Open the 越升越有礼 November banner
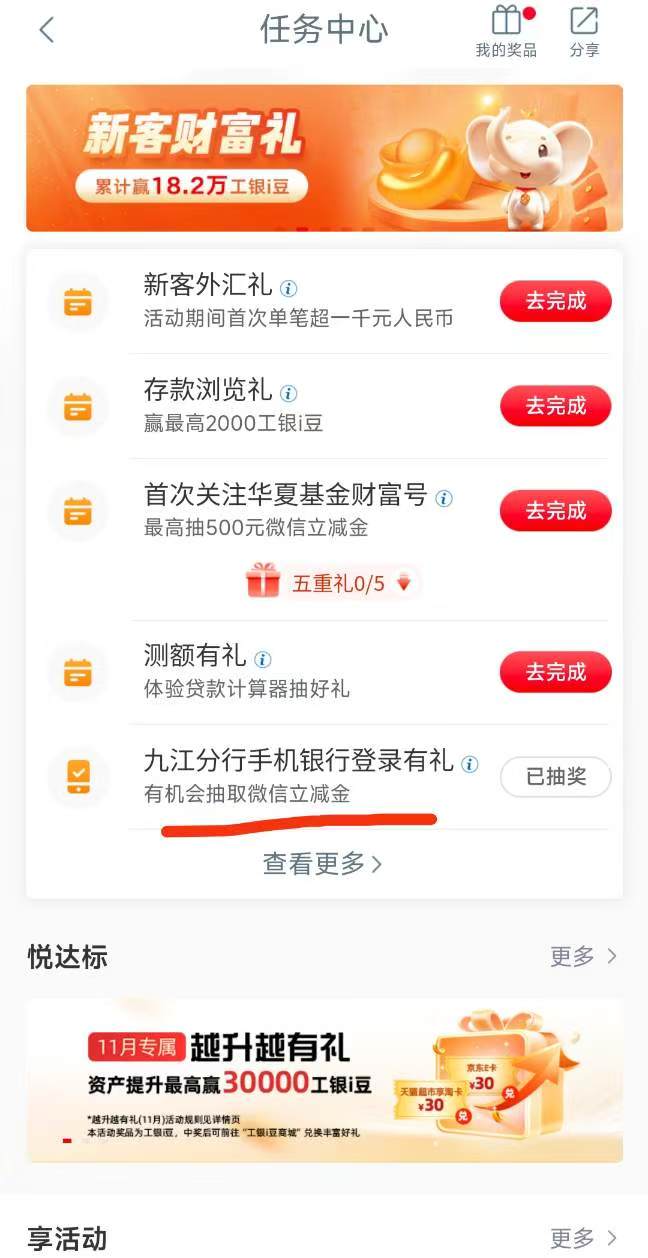Viewport: 648px width, 1258px height. pos(324,1080)
